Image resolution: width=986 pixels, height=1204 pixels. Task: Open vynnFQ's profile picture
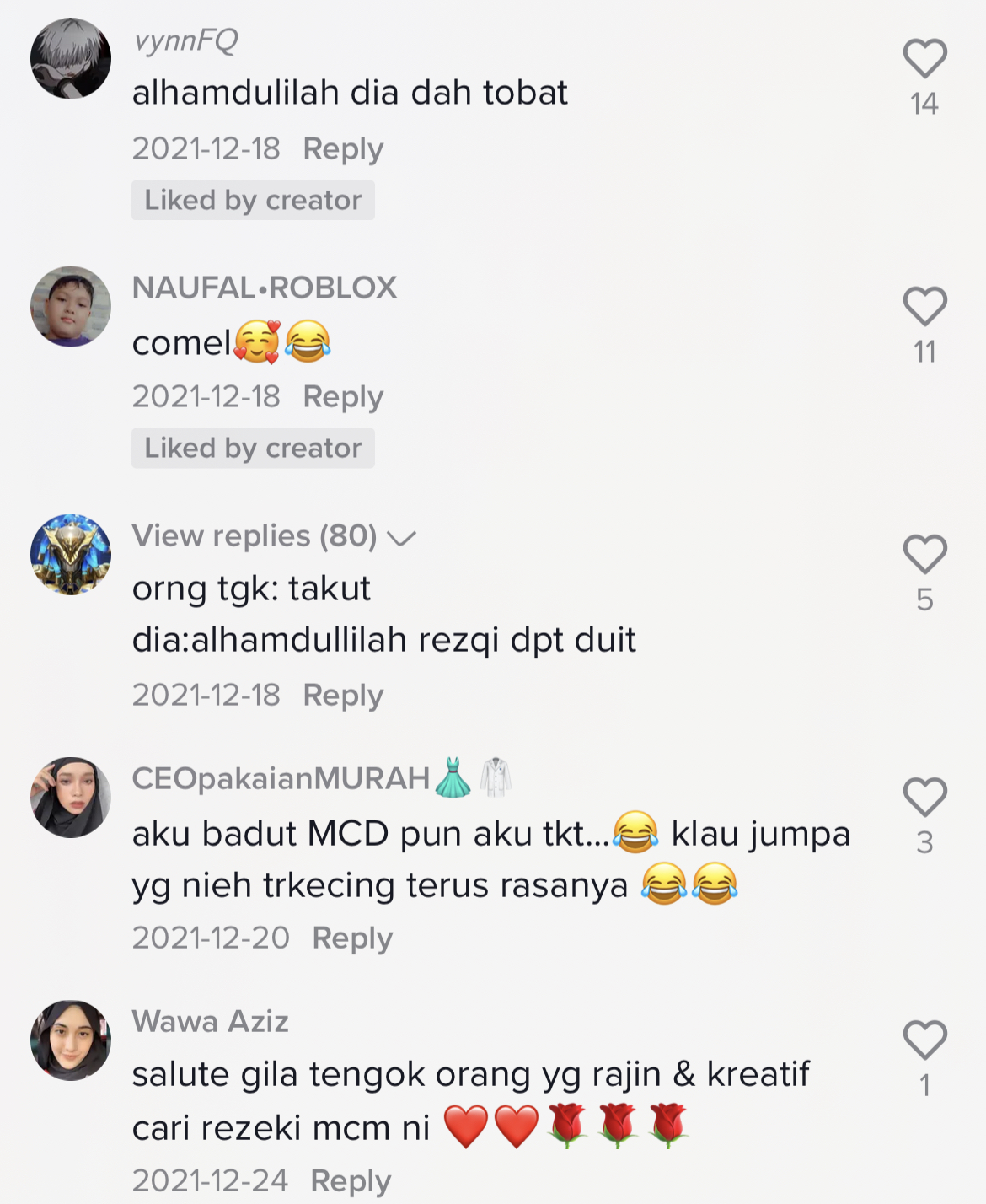point(71,58)
